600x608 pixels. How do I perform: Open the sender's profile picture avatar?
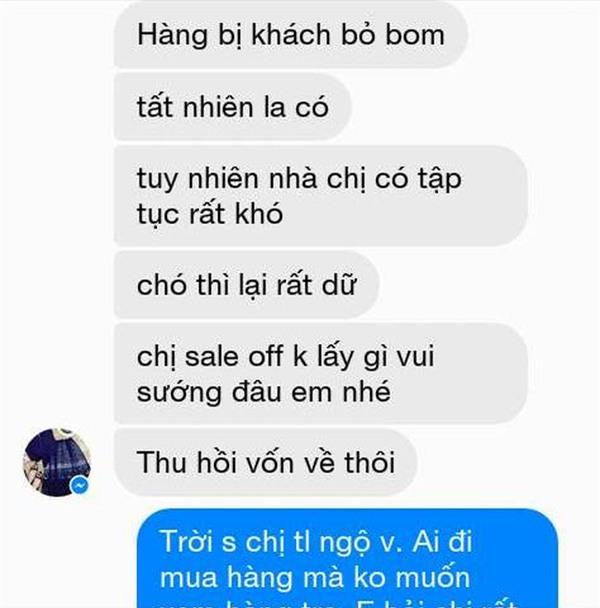pyautogui.click(x=57, y=459)
